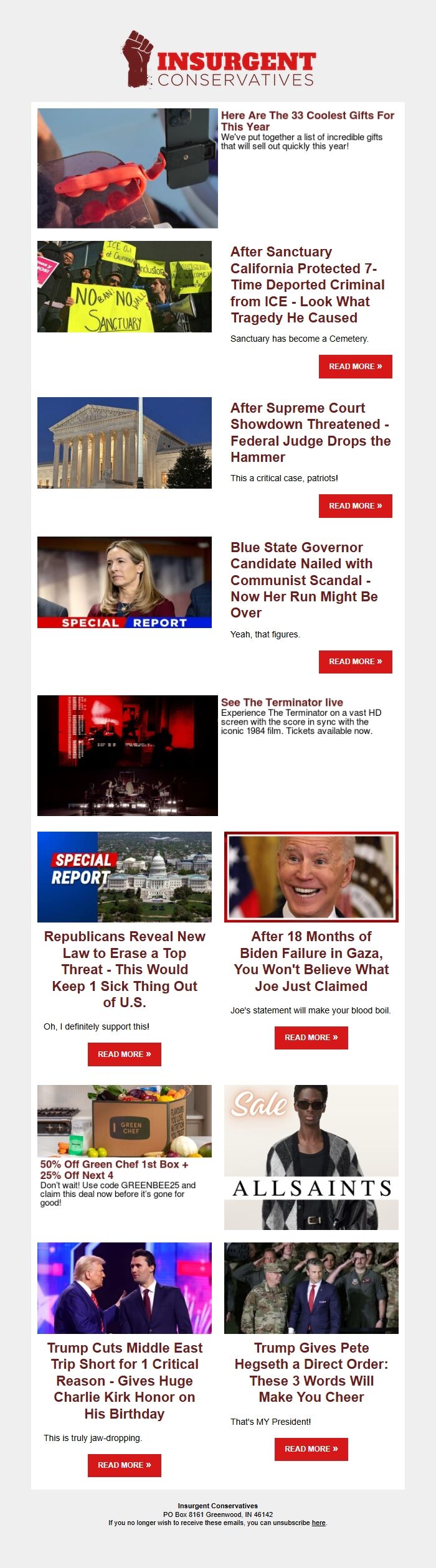Open the AllSaints Sale ad tile

311,1157
